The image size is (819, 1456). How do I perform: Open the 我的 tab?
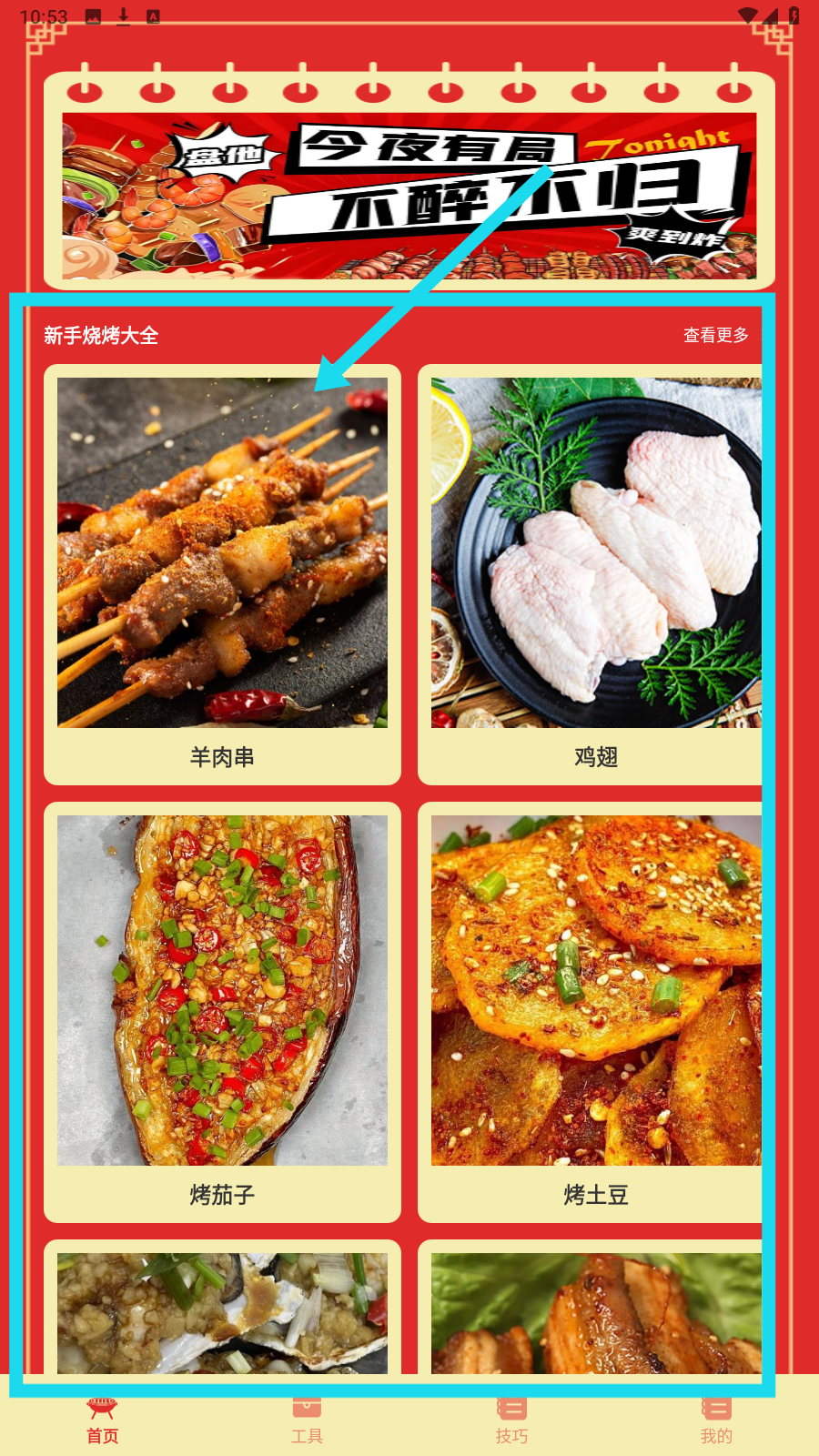click(716, 1420)
